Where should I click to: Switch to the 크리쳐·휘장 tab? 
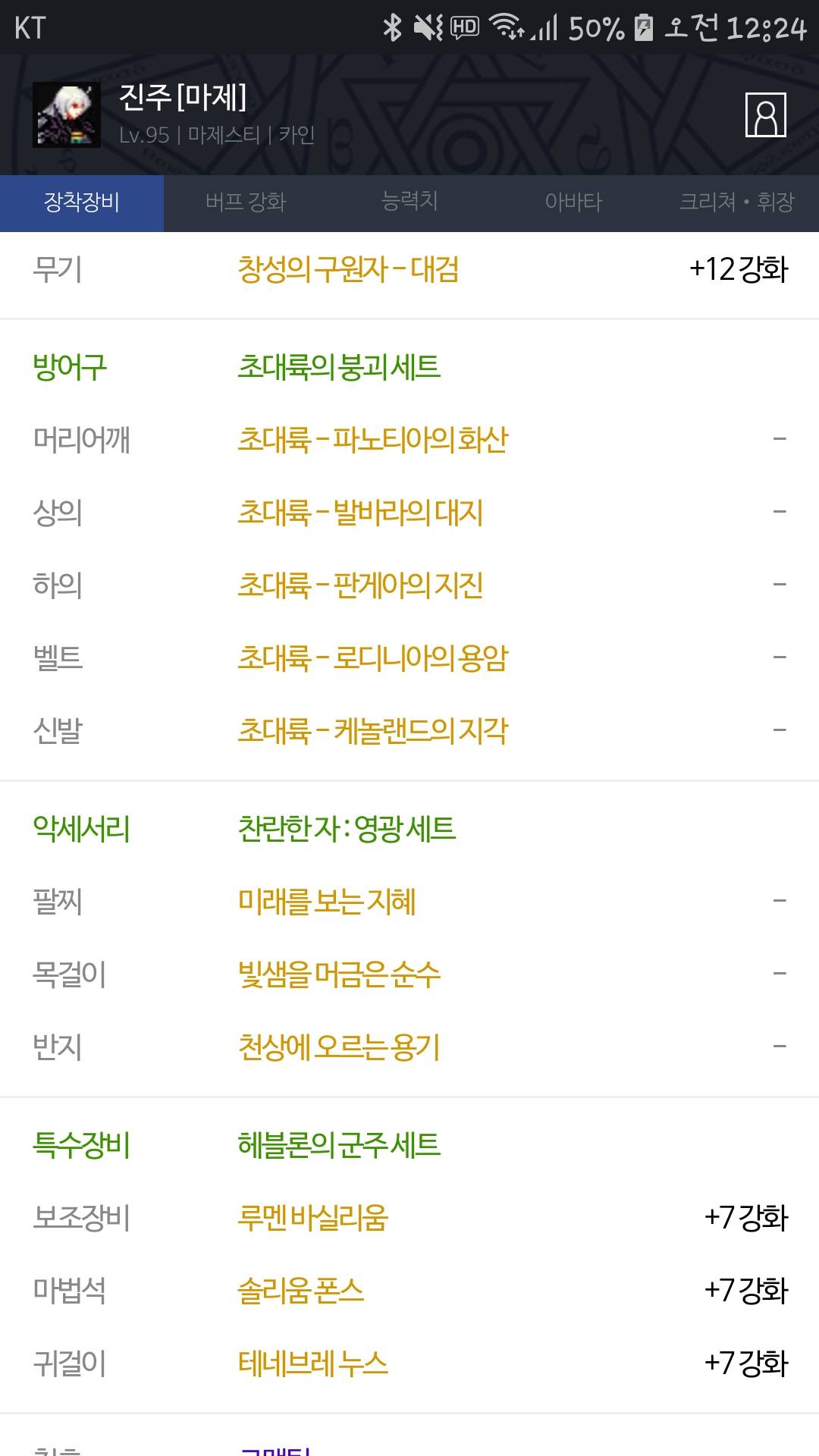click(x=736, y=202)
